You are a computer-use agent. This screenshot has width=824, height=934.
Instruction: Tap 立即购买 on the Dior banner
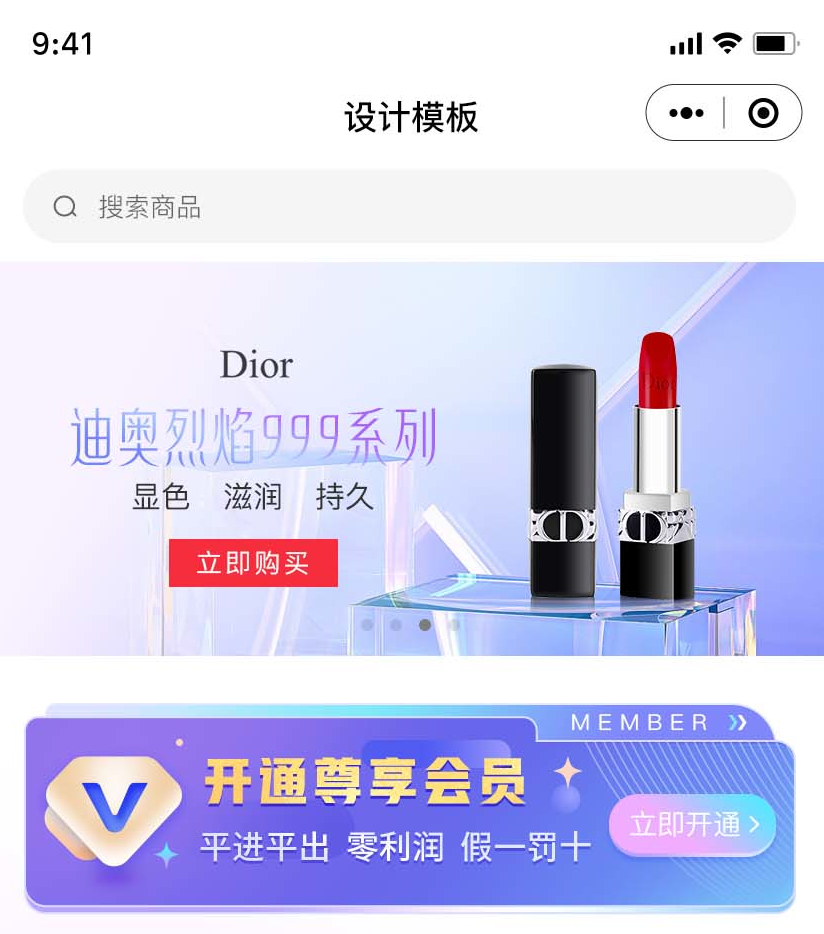pyautogui.click(x=253, y=563)
